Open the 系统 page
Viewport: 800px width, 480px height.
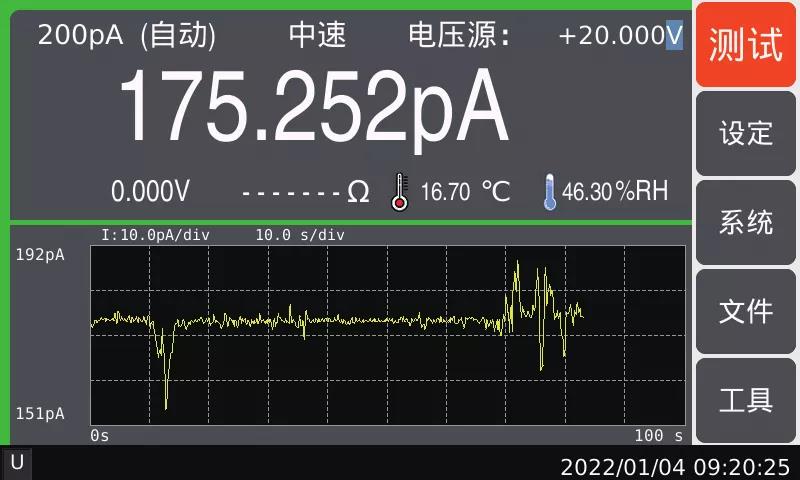point(746,222)
